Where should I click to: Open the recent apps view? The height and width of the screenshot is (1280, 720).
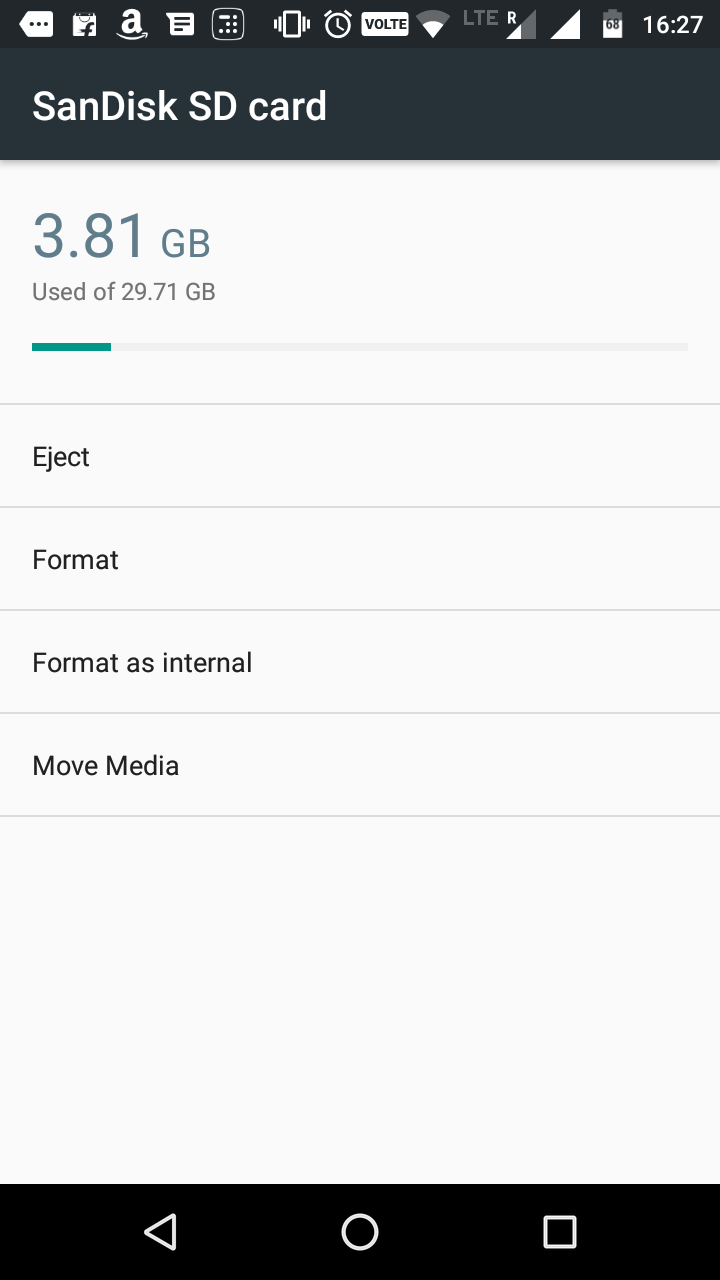[560, 1232]
